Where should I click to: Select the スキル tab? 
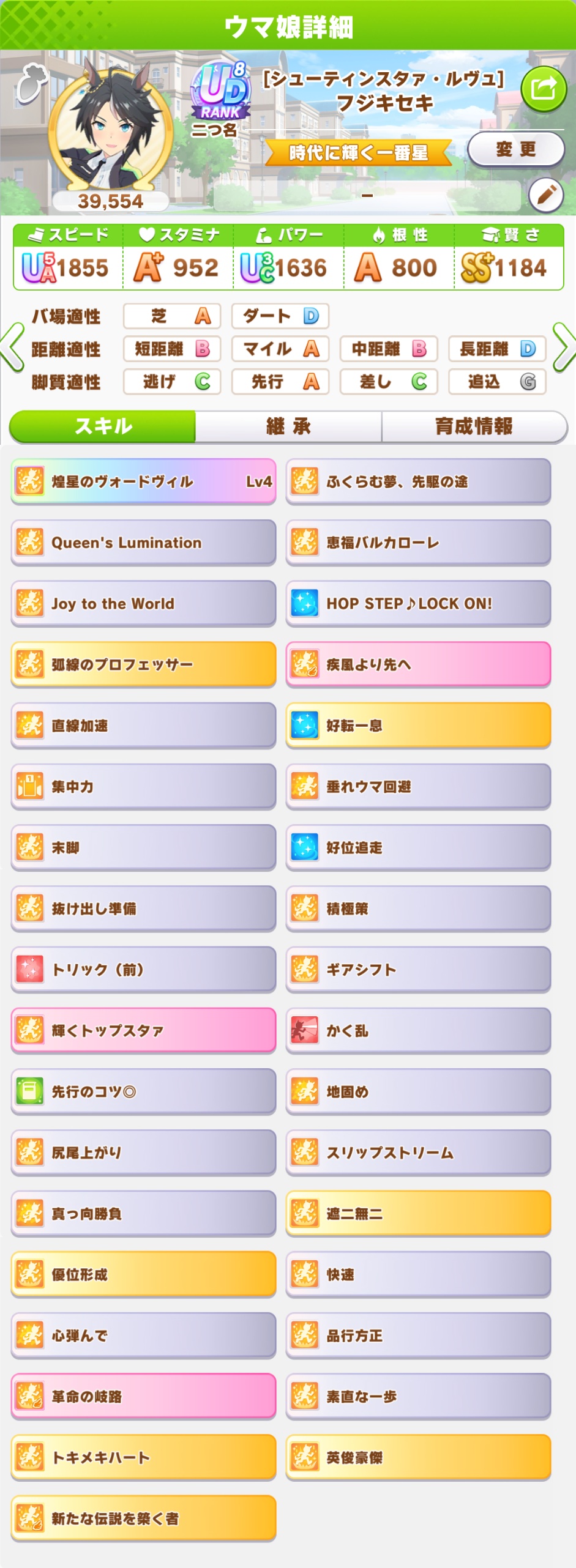[x=103, y=426]
